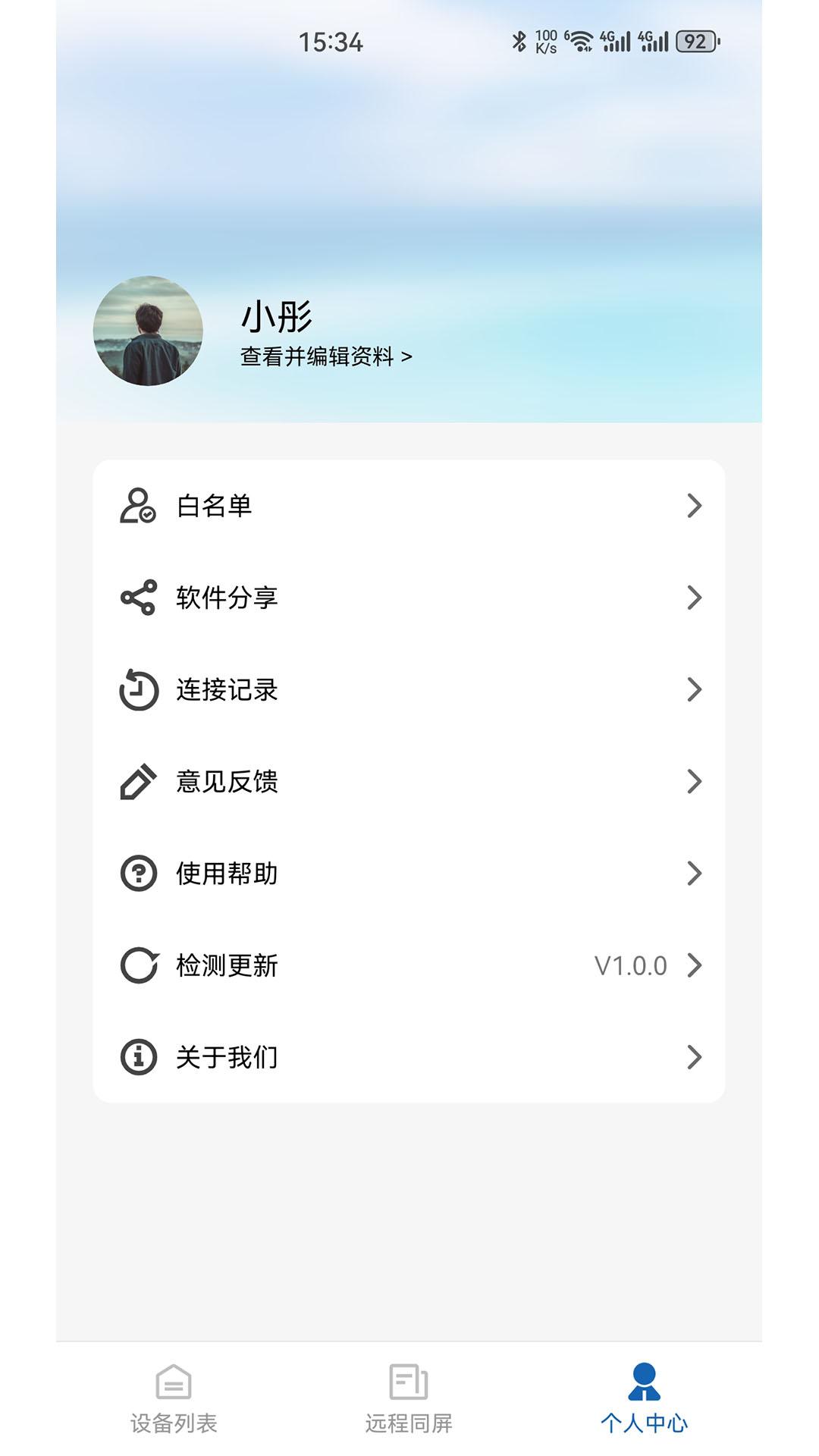Click the battery indicator showing 92
Image resolution: width=819 pixels, height=1456 pixels.
point(692,42)
